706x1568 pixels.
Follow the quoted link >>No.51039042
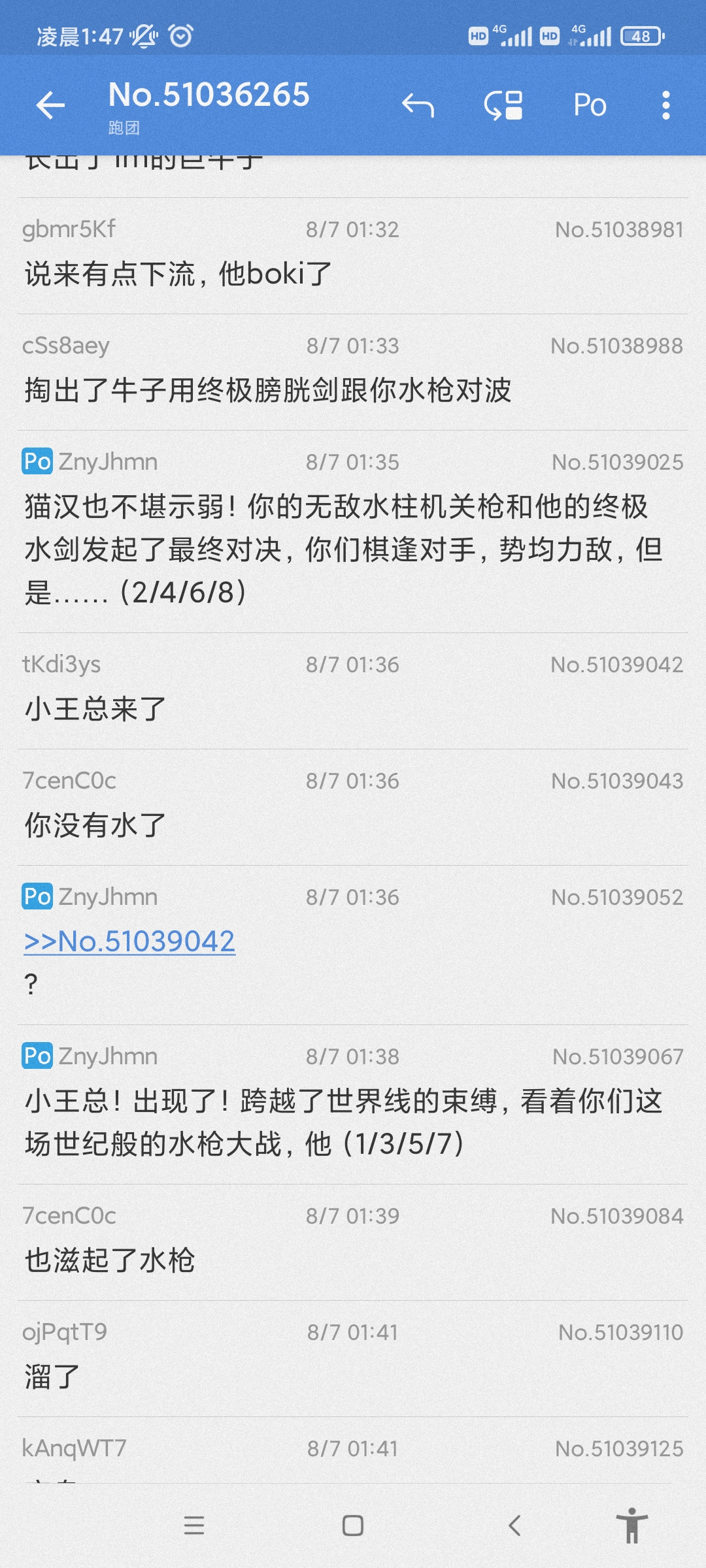[x=129, y=941]
